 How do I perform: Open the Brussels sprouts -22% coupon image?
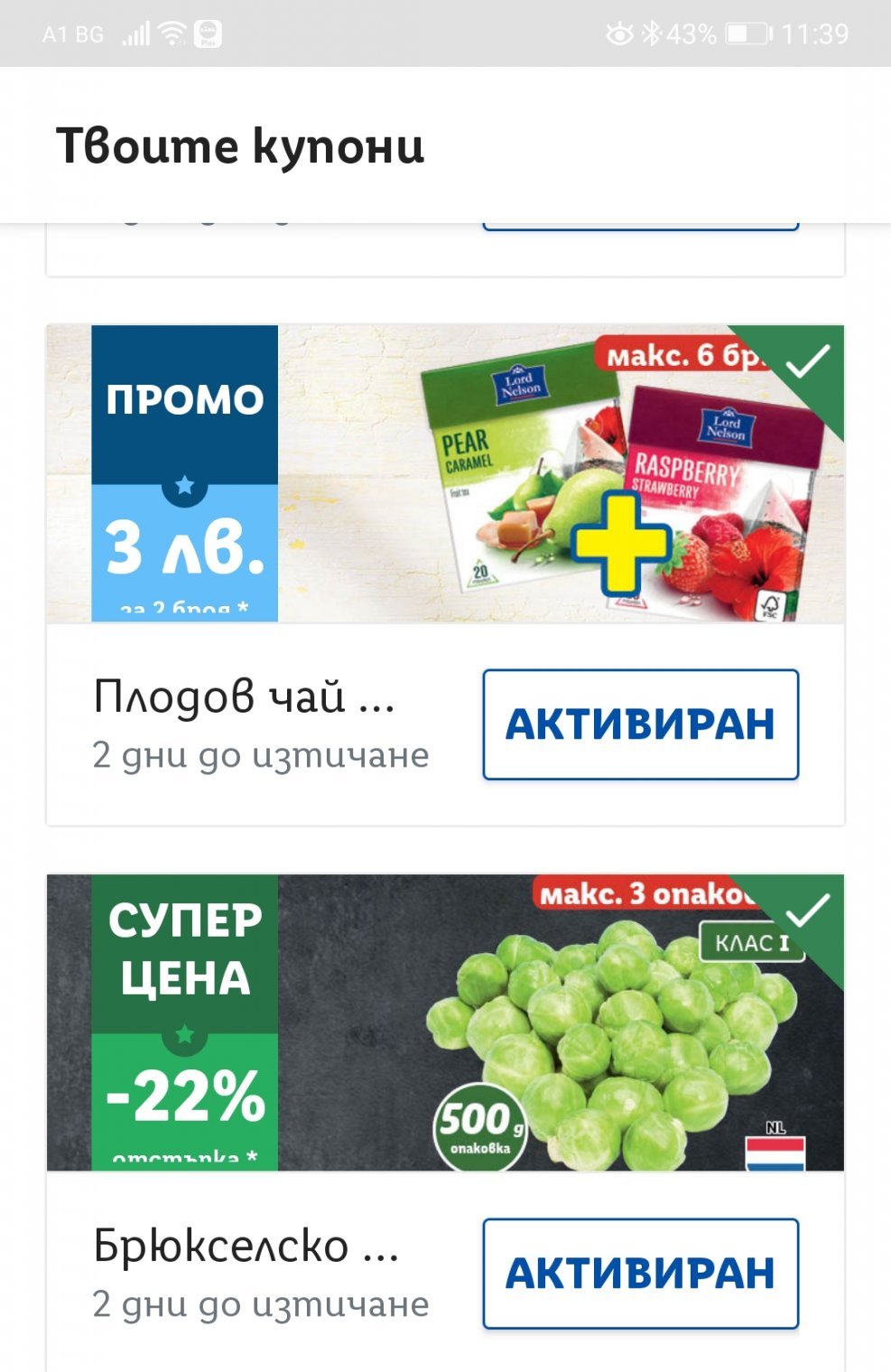click(x=445, y=1022)
